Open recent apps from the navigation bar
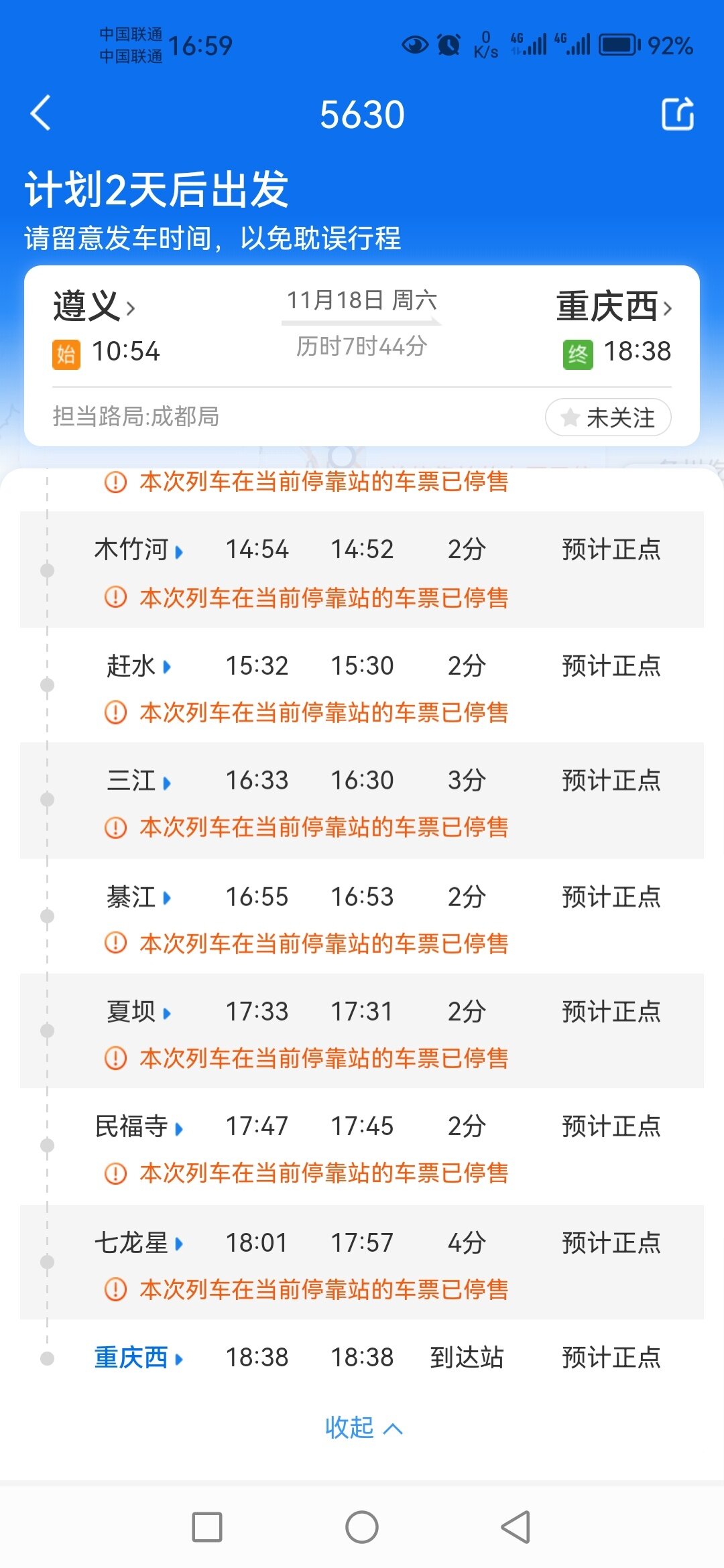 (x=207, y=1527)
